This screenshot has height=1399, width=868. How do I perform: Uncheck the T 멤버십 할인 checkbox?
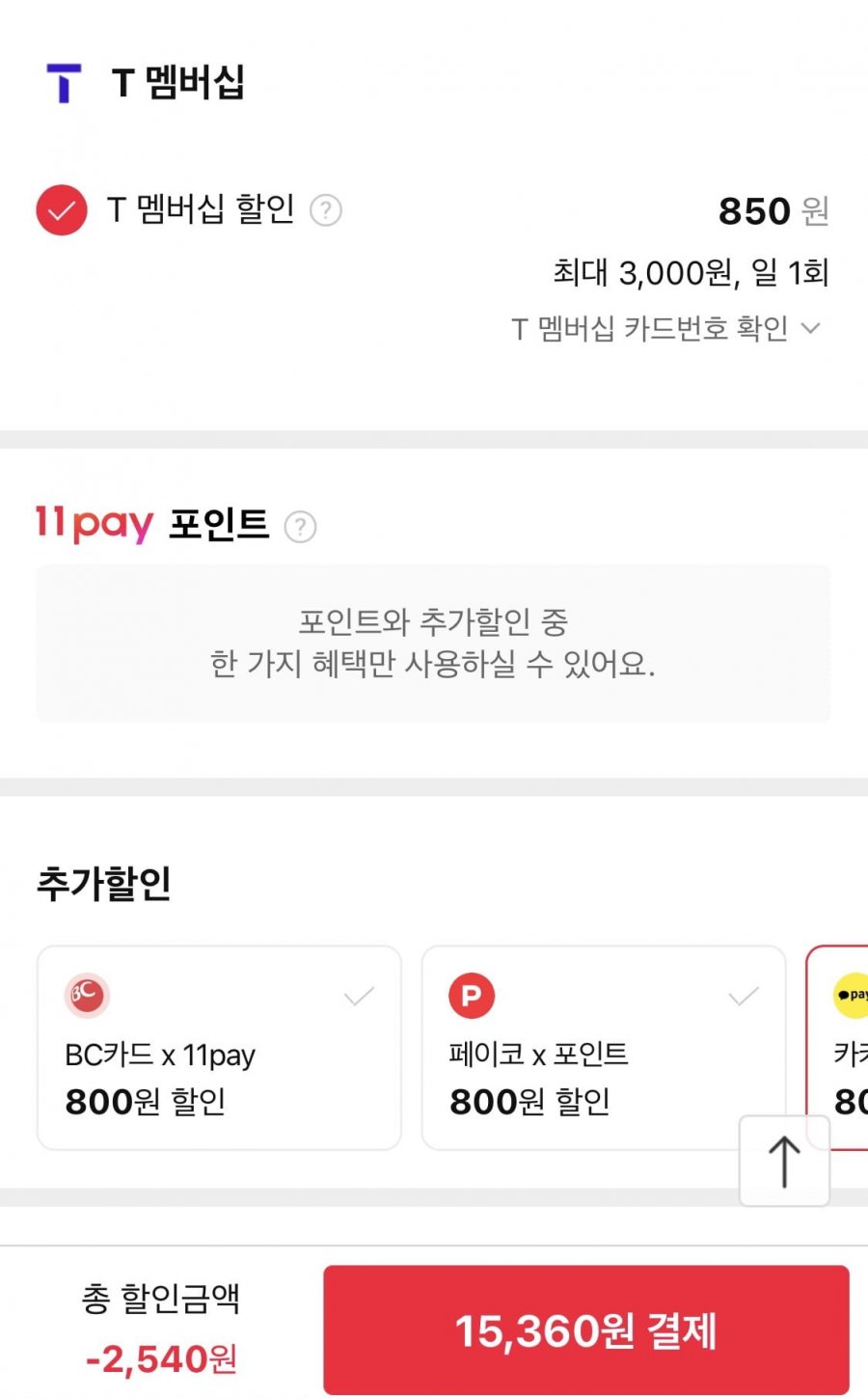coord(62,209)
